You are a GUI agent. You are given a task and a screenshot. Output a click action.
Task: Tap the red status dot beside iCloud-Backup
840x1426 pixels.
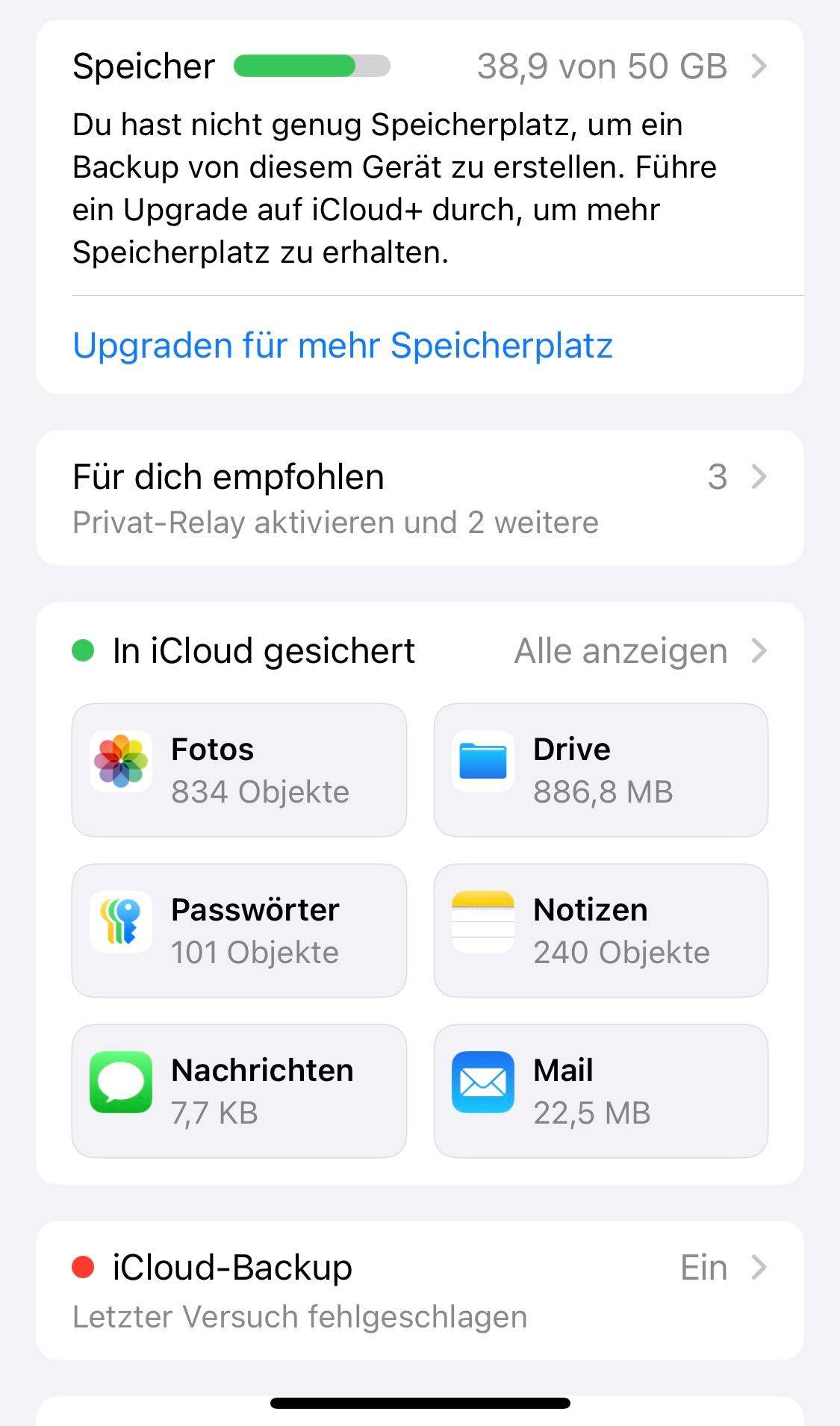(x=84, y=1265)
